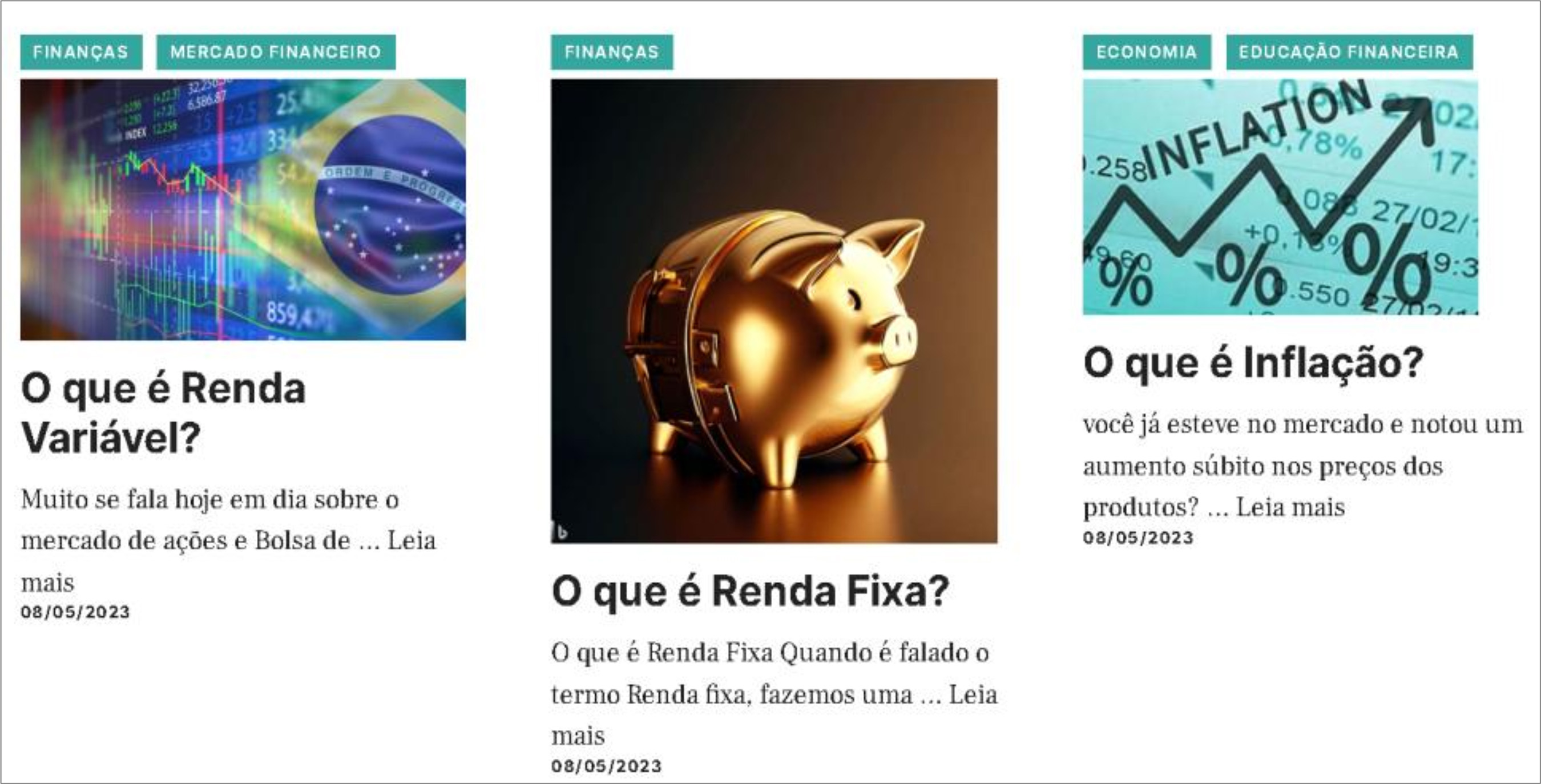Select the Mercado Financeiro category tag

[275, 52]
